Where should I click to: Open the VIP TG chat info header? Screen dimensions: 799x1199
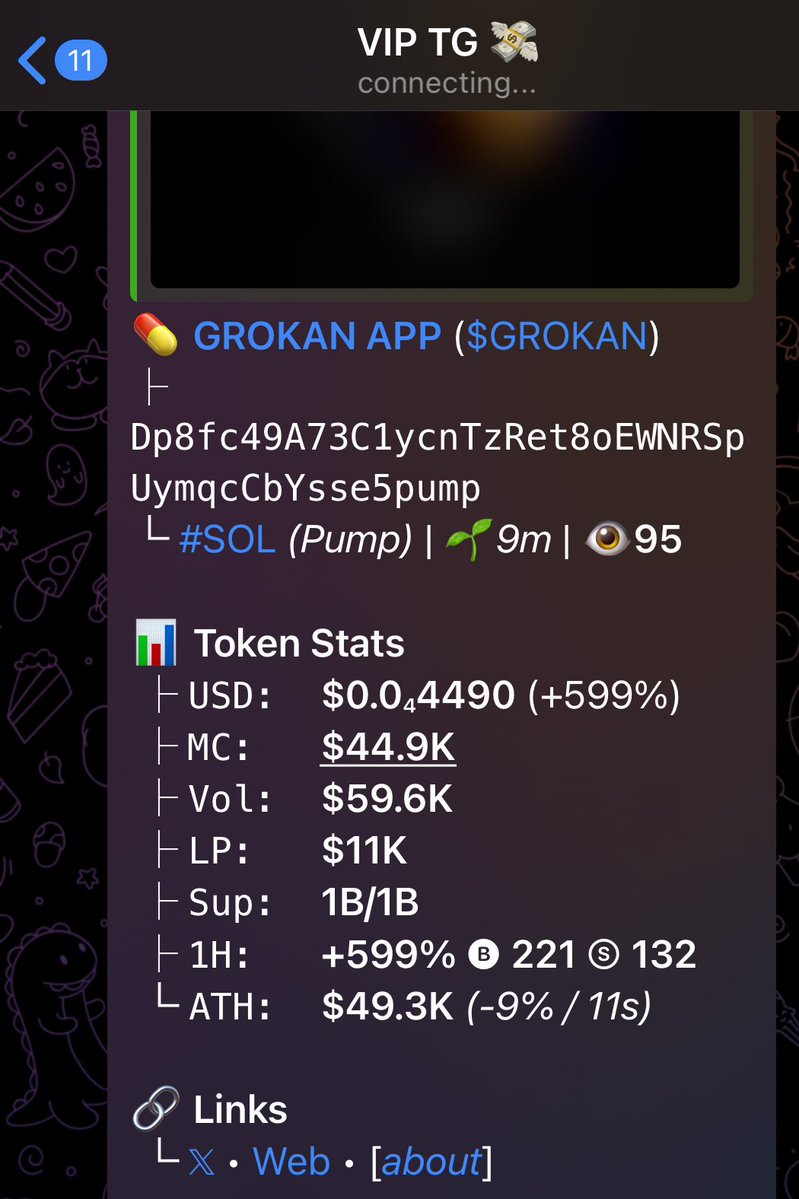tap(447, 60)
